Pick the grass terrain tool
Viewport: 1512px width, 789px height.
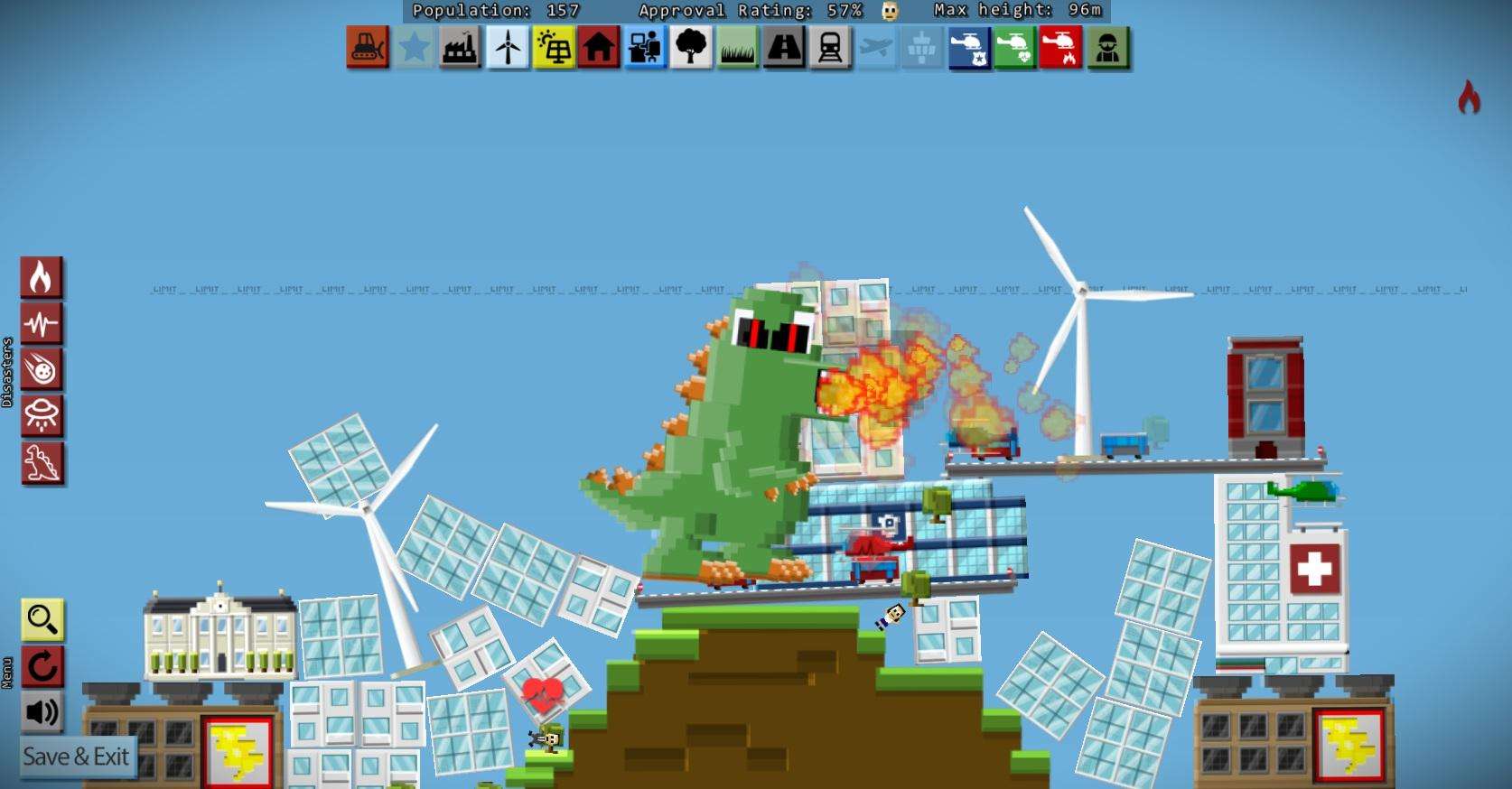tap(737, 47)
